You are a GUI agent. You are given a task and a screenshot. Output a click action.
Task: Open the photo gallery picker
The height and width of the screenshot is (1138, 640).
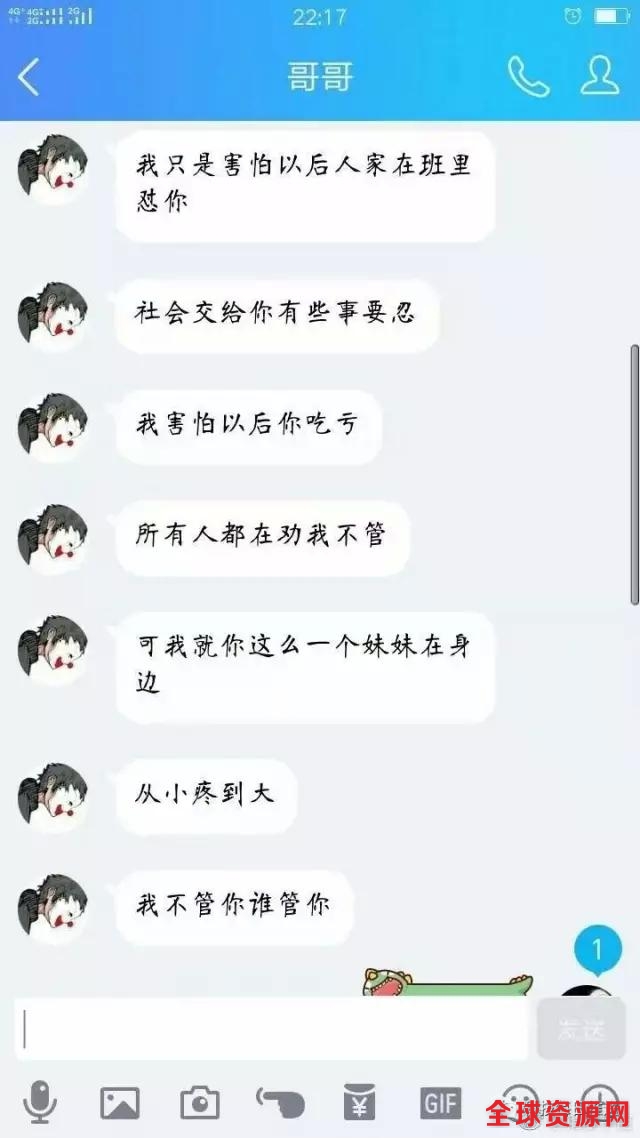[120, 1102]
